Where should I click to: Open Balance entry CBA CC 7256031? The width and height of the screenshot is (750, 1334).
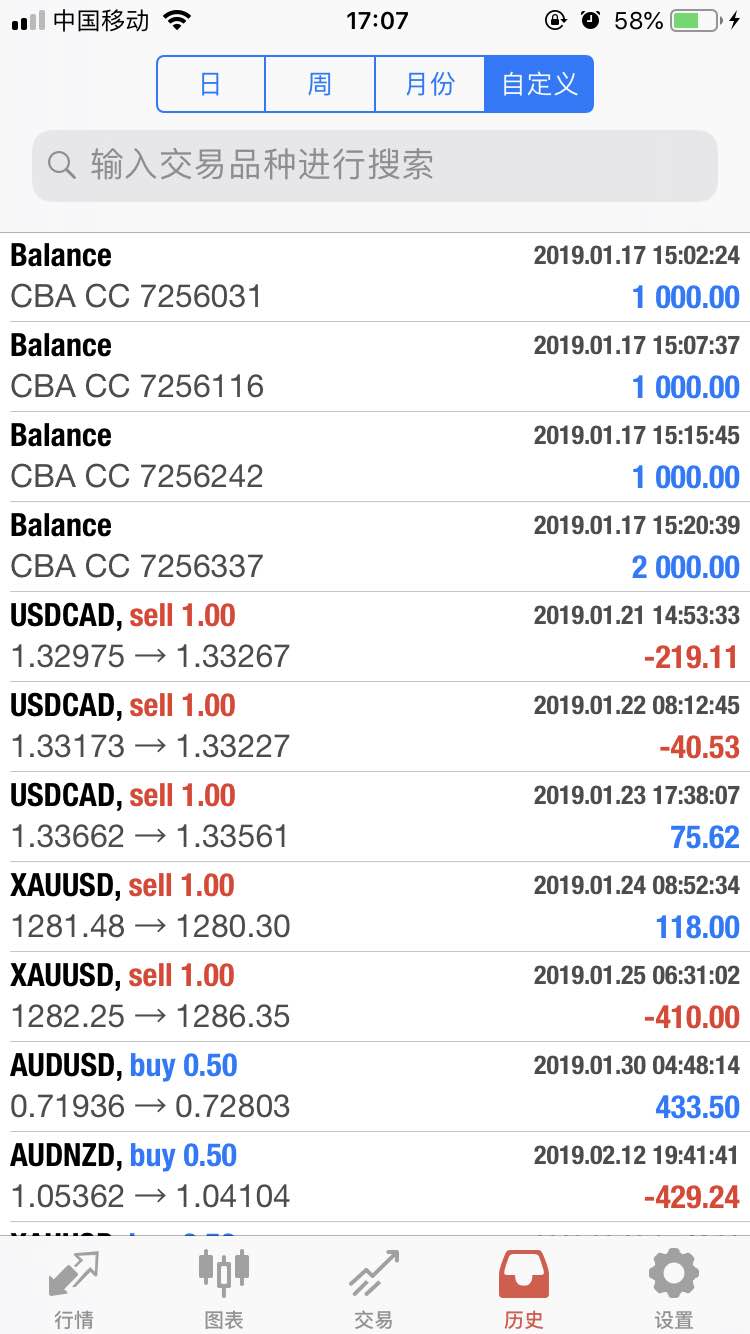pos(375,277)
